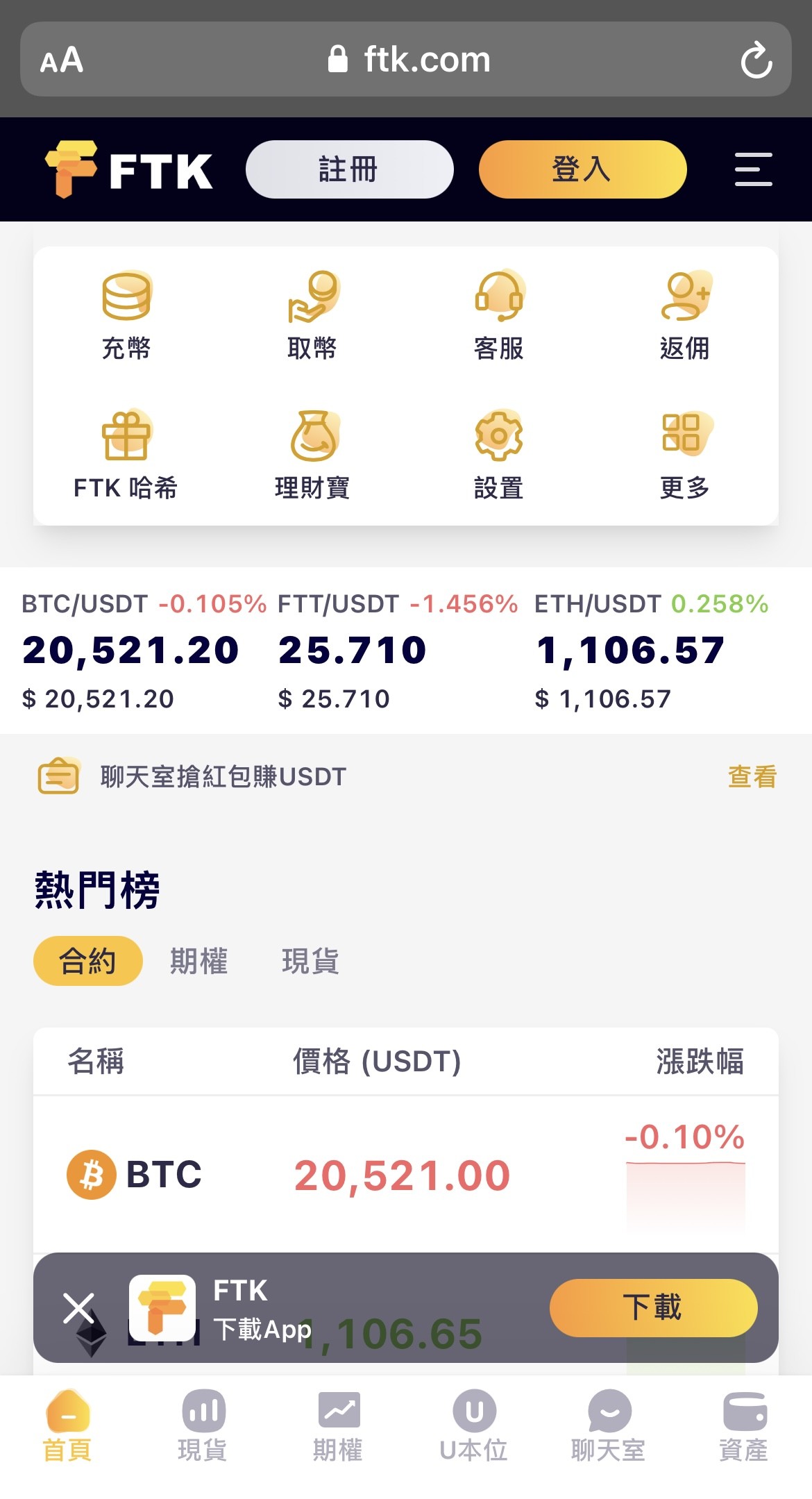The height and width of the screenshot is (1499, 812).
Task: Open the FTT/USDT ticker
Action: point(398,651)
